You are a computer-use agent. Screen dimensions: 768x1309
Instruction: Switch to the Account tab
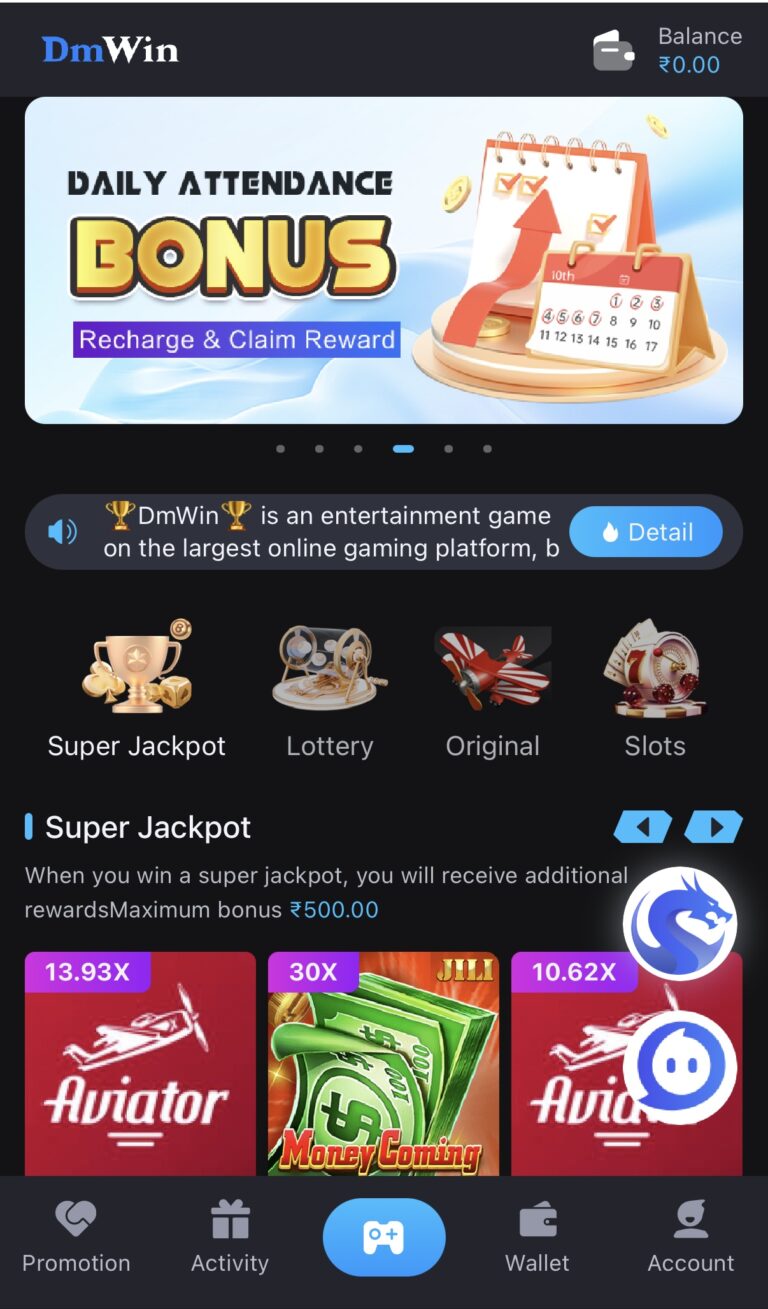[x=690, y=1238]
